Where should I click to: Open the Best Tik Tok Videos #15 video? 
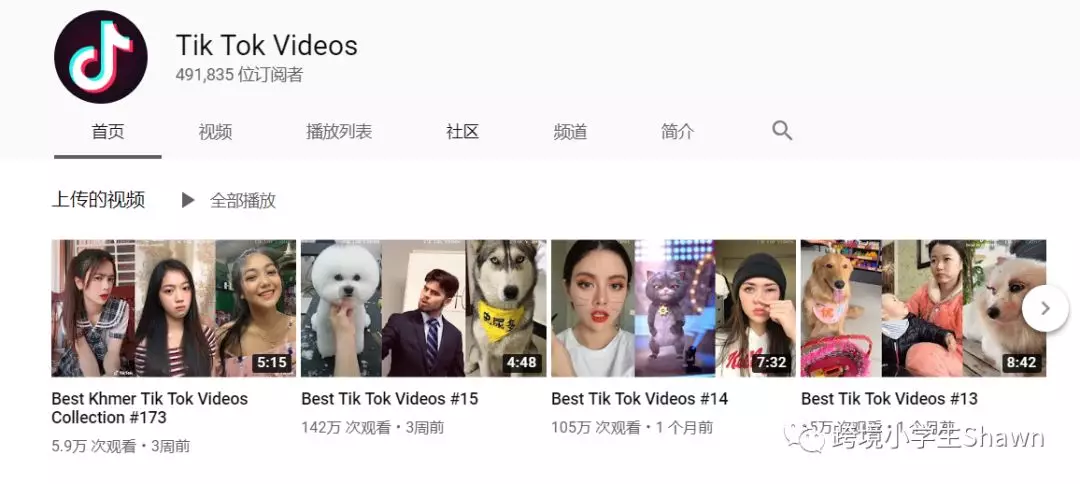pyautogui.click(x=423, y=308)
